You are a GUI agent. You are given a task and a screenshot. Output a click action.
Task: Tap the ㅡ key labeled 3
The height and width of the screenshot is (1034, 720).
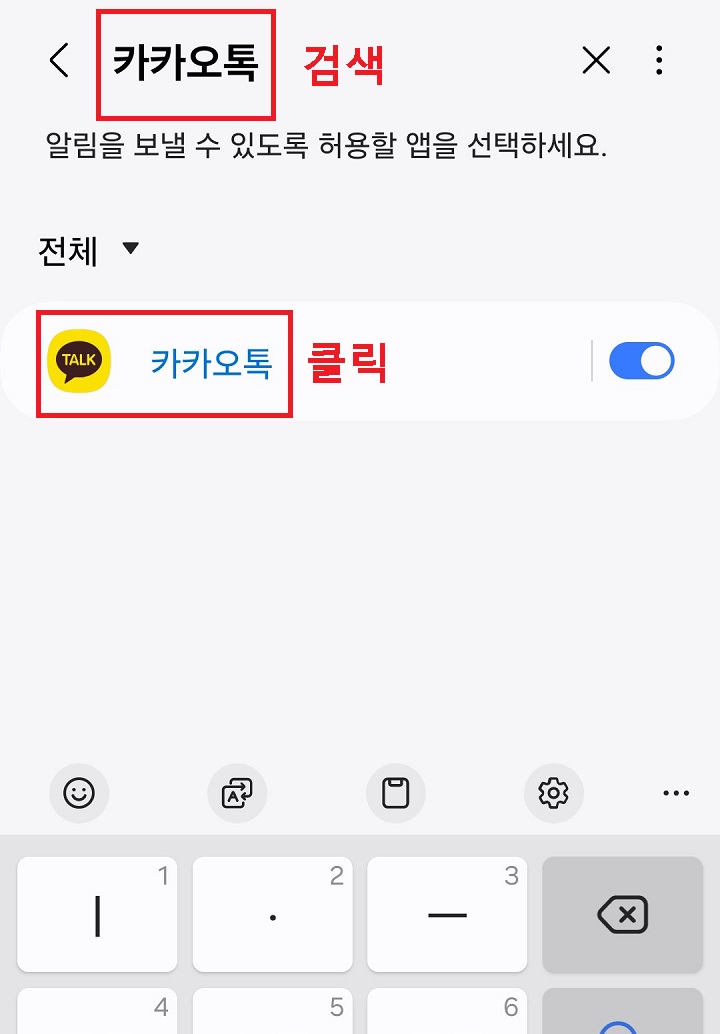(446, 914)
